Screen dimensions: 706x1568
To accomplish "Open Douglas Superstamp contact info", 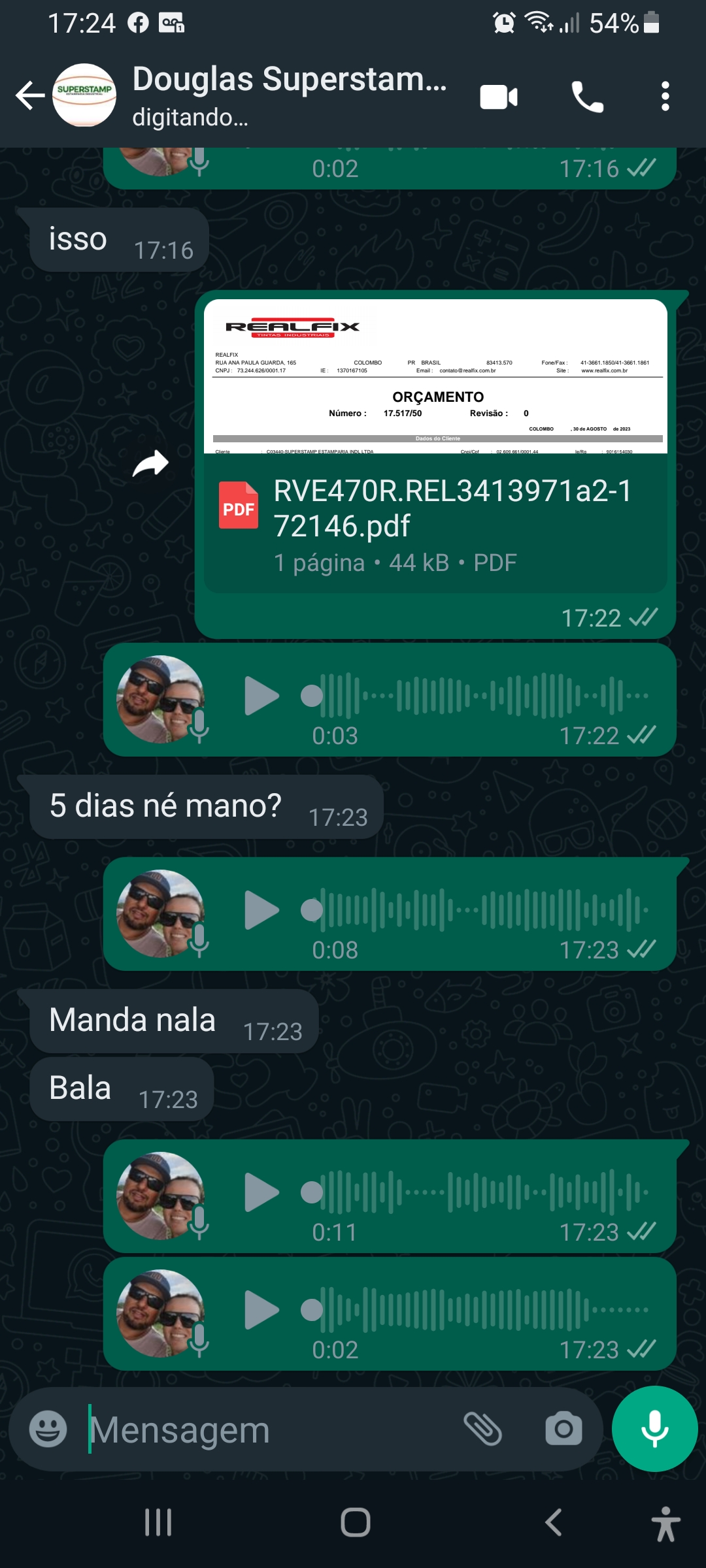I will click(x=288, y=96).
